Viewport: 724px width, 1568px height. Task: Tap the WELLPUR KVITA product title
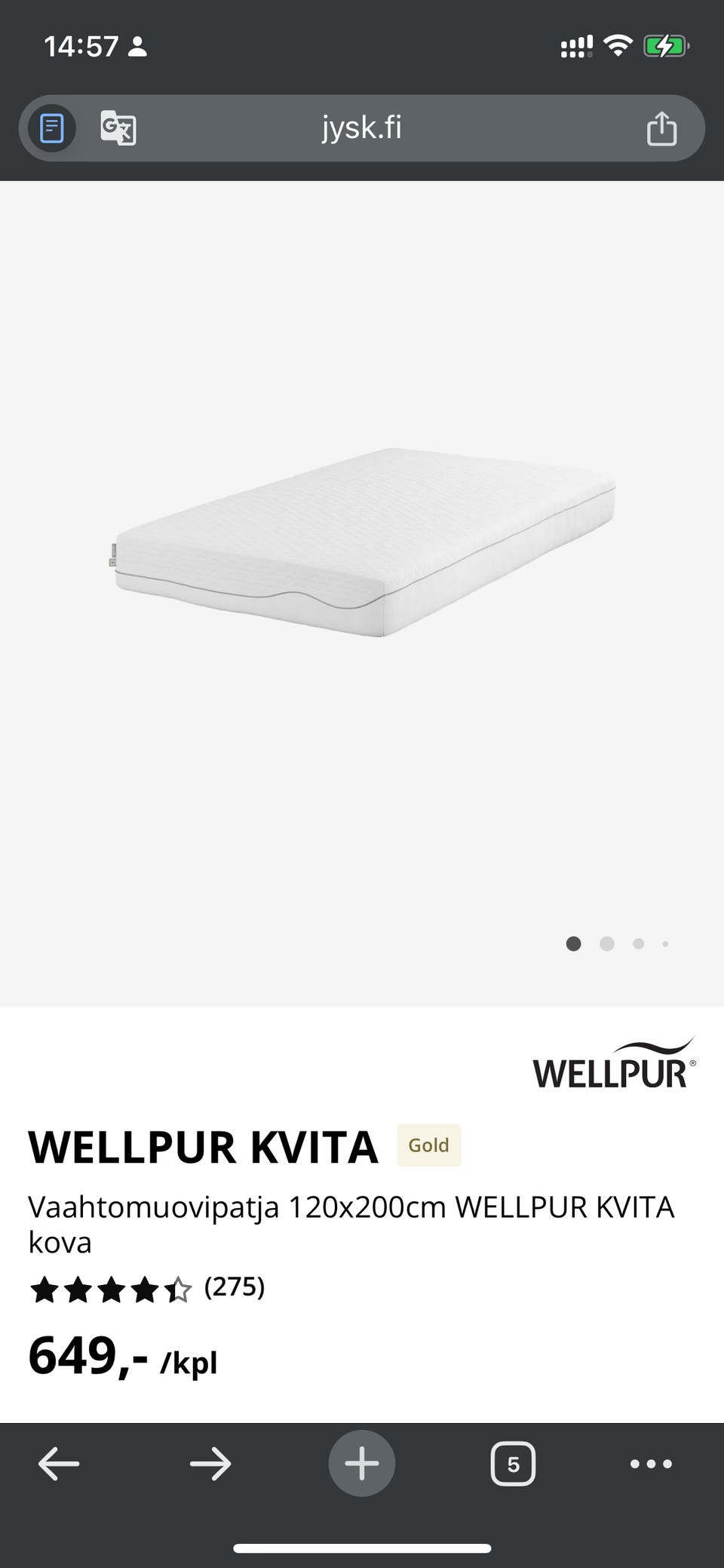pos(204,1146)
